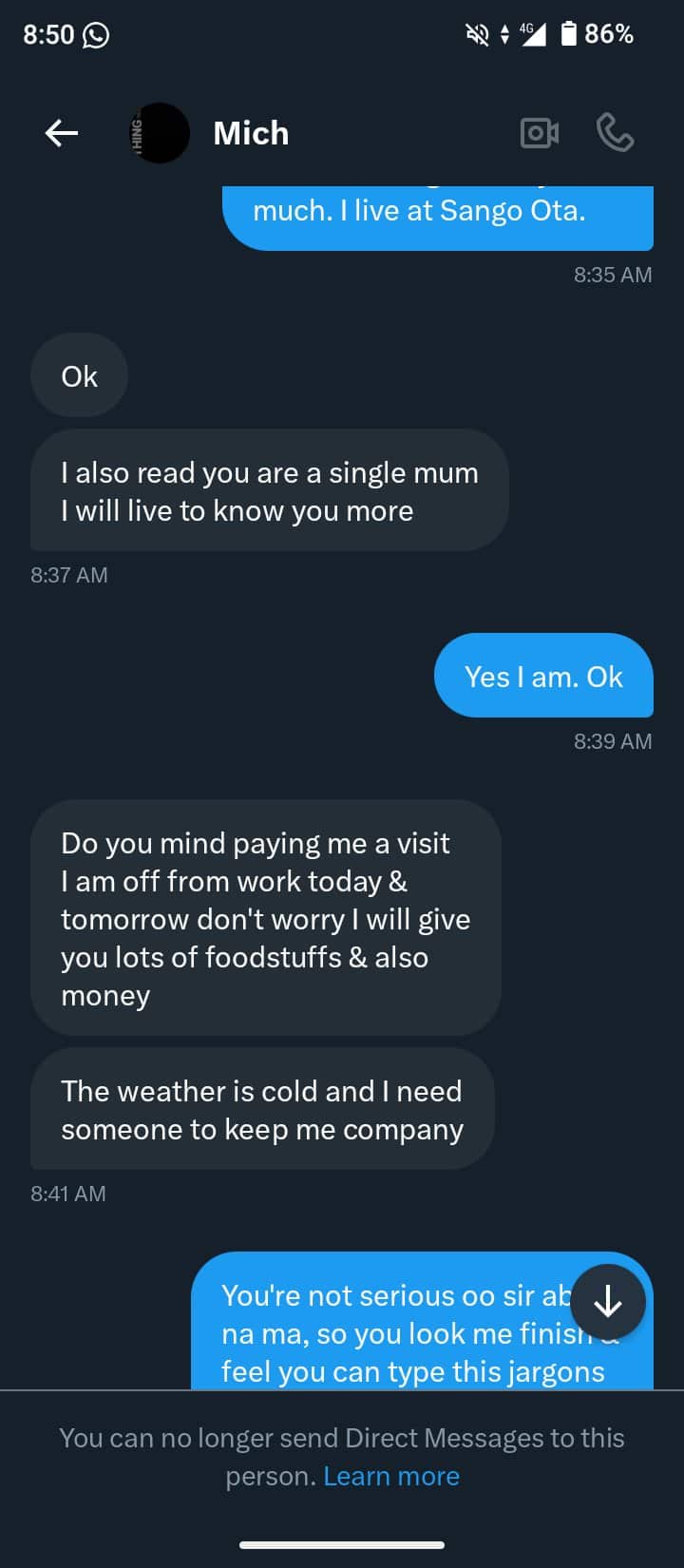Open Mich's profile picture
Viewport: 684px width, 1568px height.
(159, 133)
